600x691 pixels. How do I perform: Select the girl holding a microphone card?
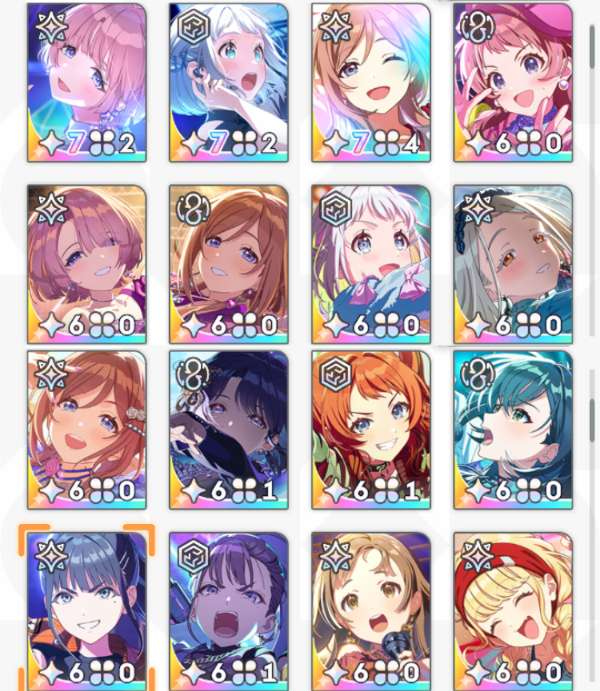tap(371, 612)
